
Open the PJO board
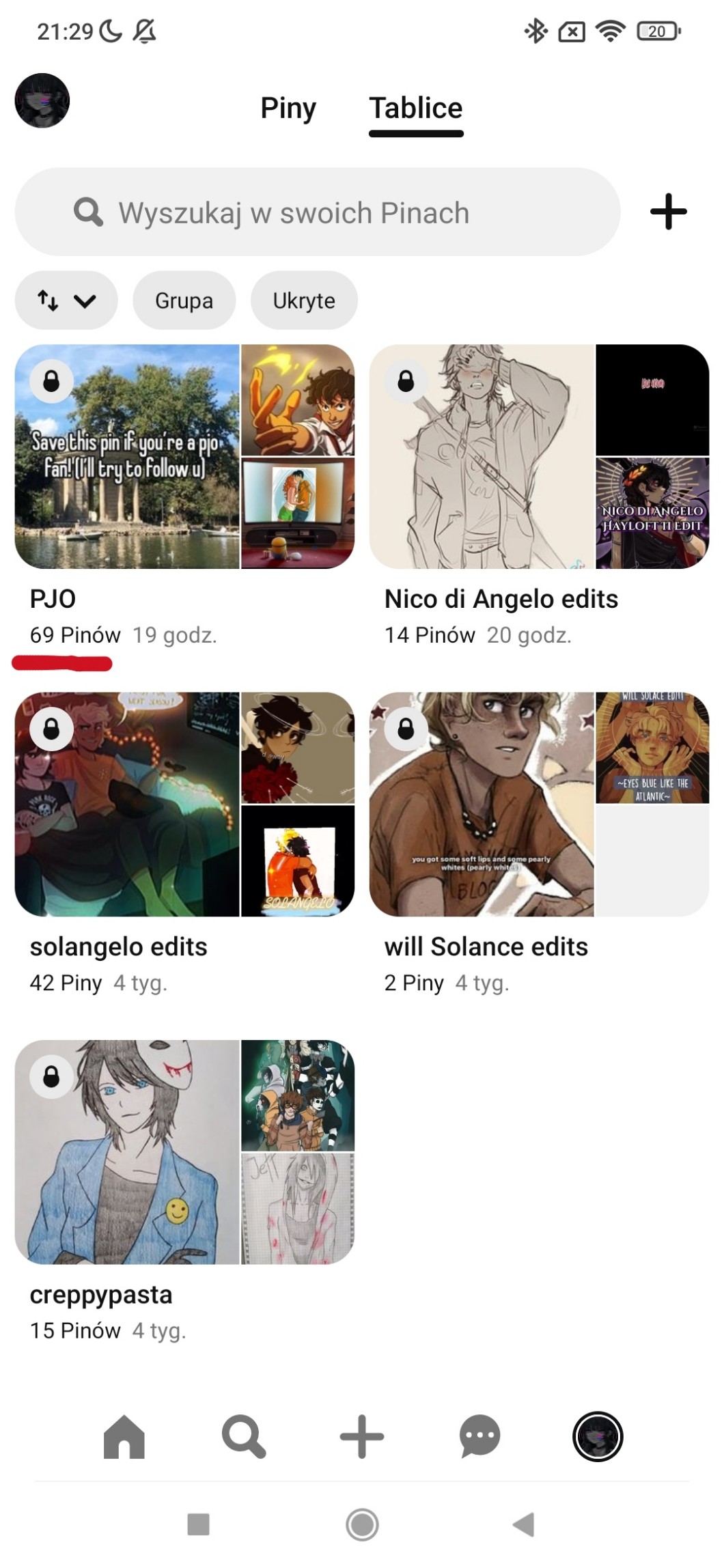[x=184, y=456]
